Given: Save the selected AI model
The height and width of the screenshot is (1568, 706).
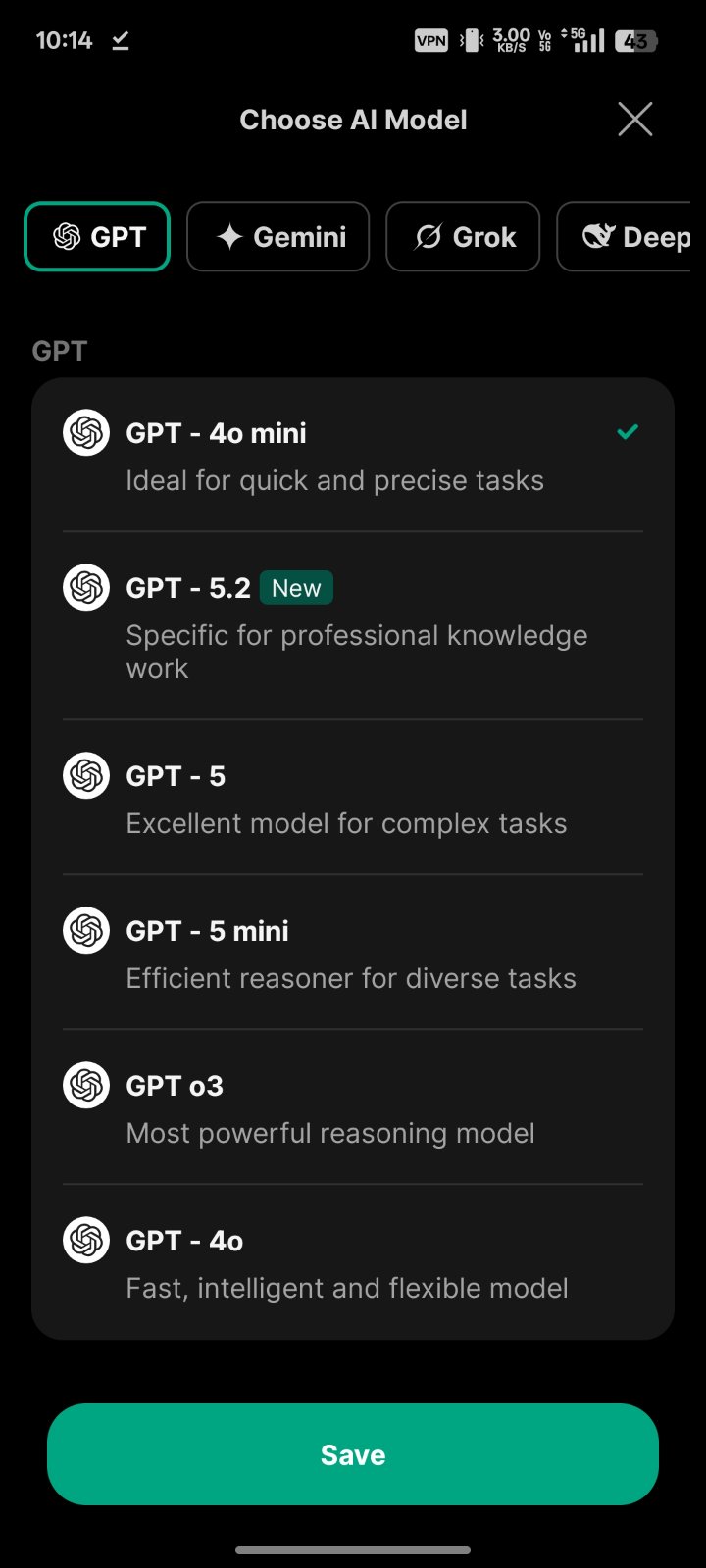Looking at the screenshot, I should pos(353,1454).
